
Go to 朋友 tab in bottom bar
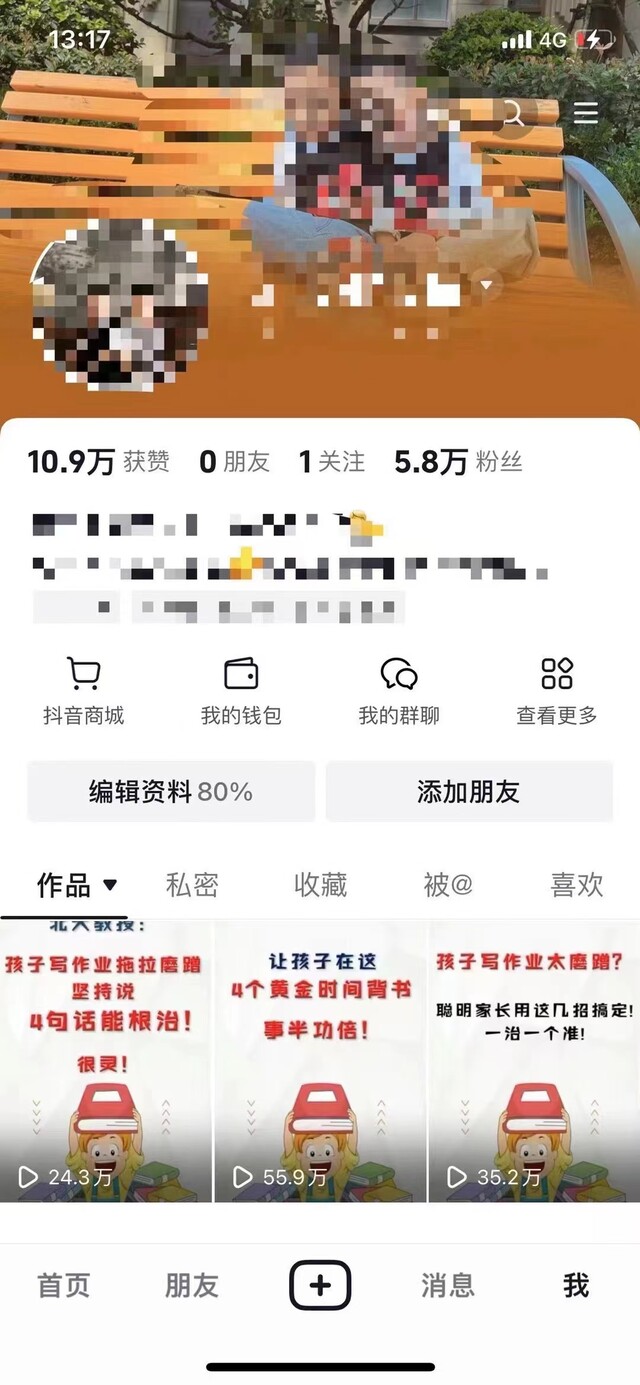[x=192, y=1285]
